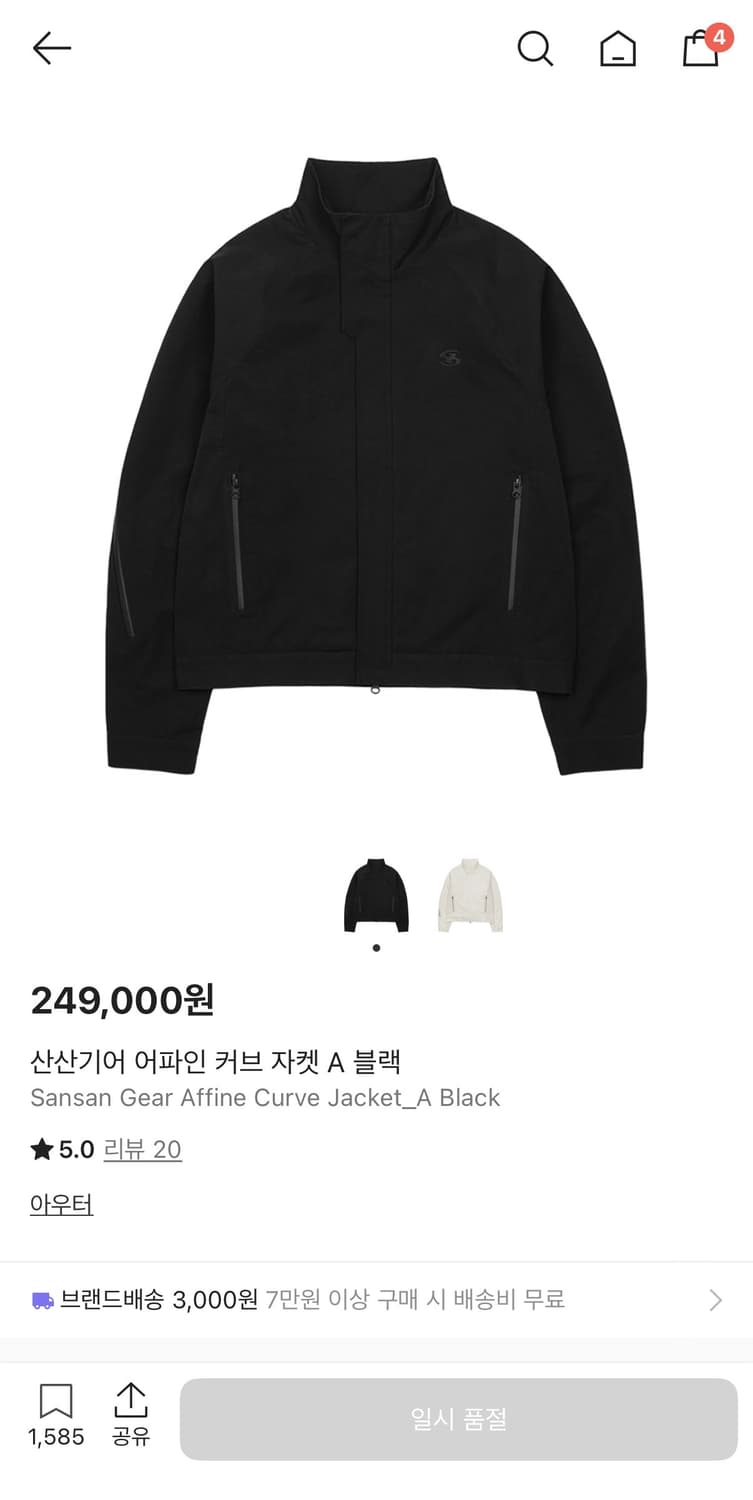Viewport: 753px width, 1500px height.
Task: Tap the delivery truck icon
Action: tap(47, 1299)
